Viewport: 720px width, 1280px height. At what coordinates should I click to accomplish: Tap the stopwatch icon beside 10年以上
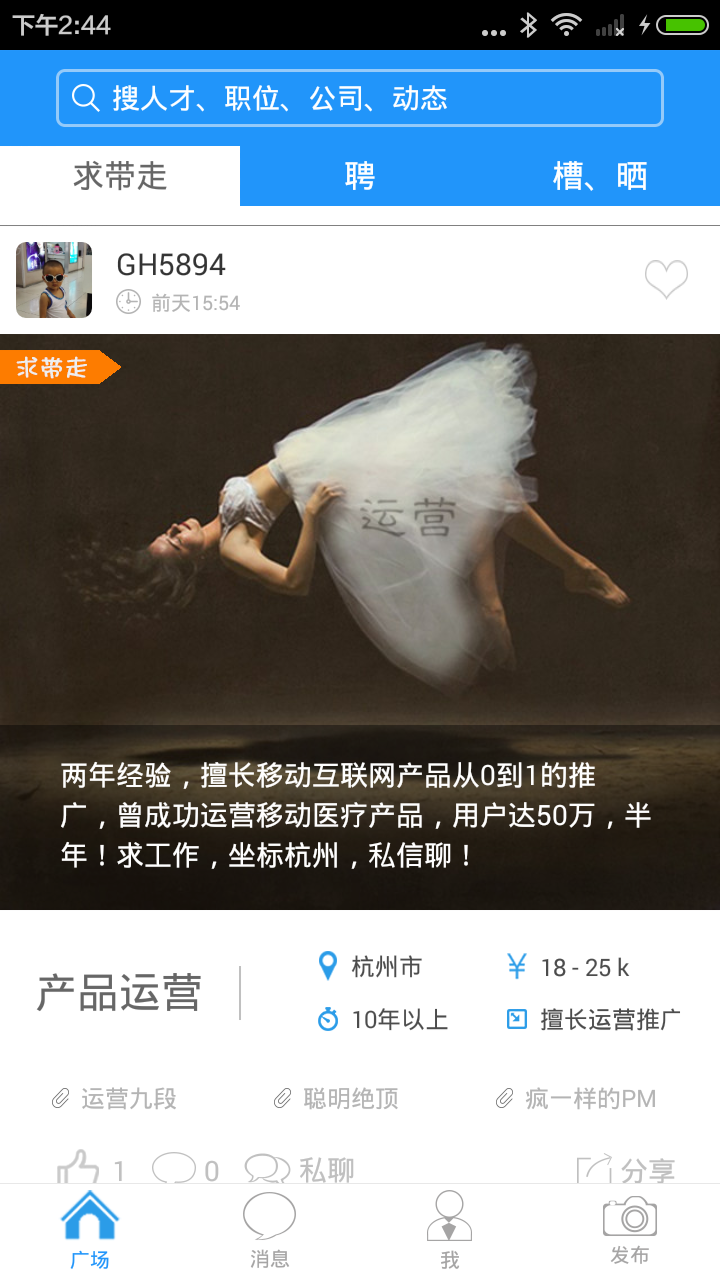coord(327,1019)
